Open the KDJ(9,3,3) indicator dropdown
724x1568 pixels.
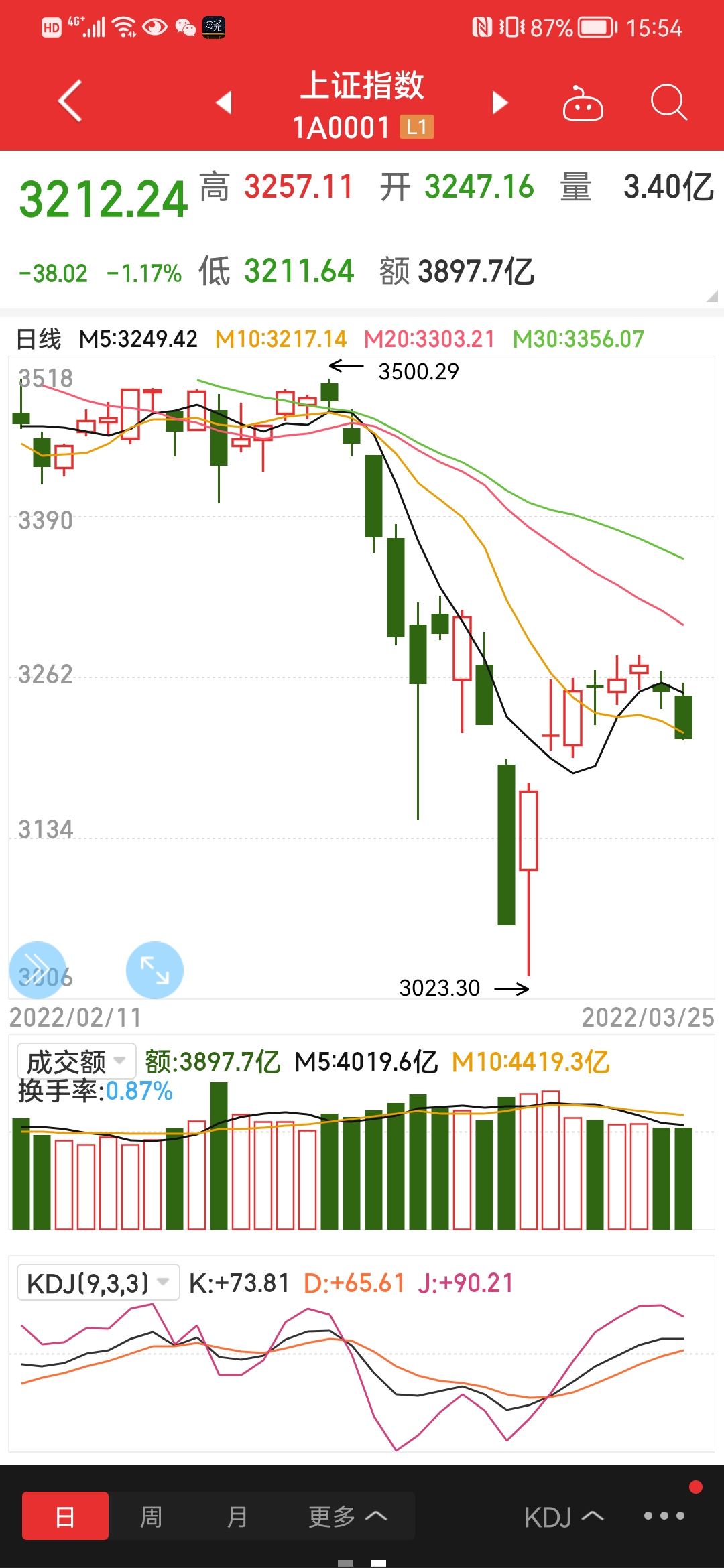98,1283
